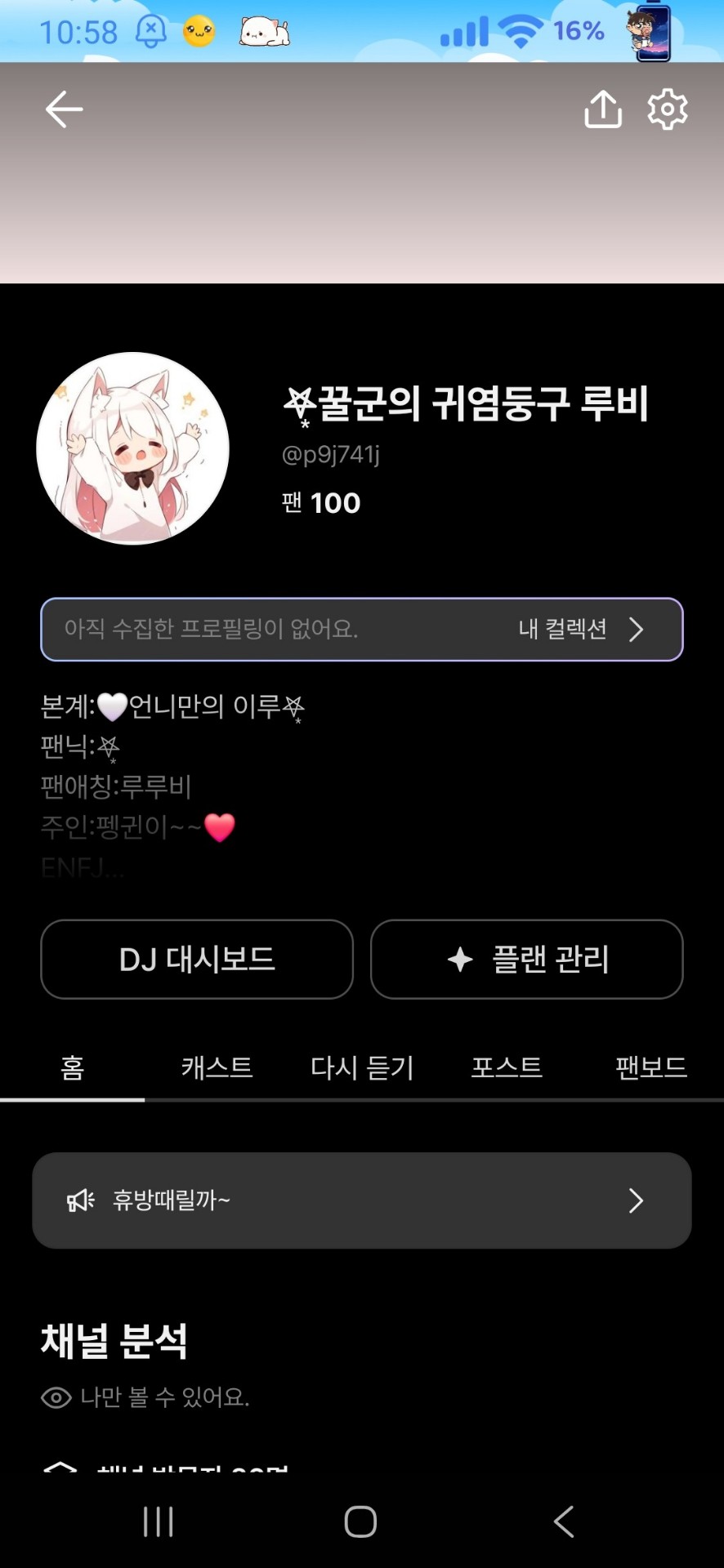Screen dimensions: 724x1568
Task: Open the 휴방때릴까~ announcement
Action: [362, 1200]
